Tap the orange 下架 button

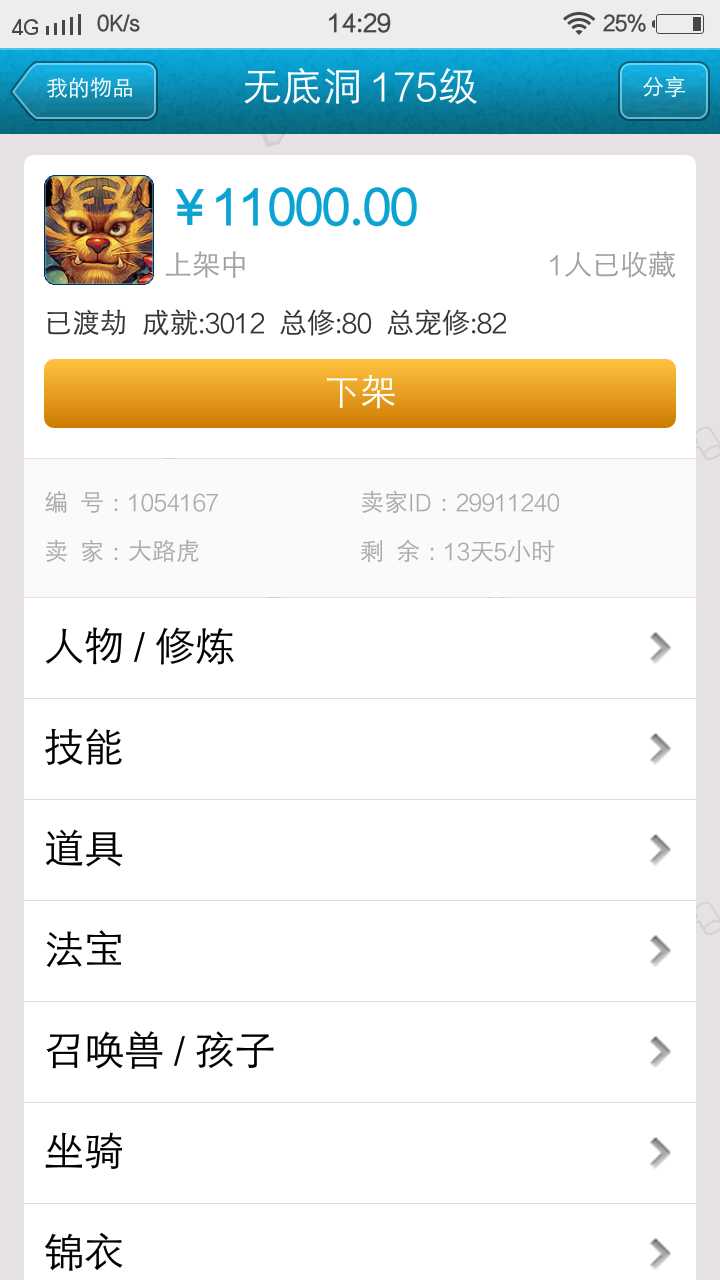(x=360, y=393)
